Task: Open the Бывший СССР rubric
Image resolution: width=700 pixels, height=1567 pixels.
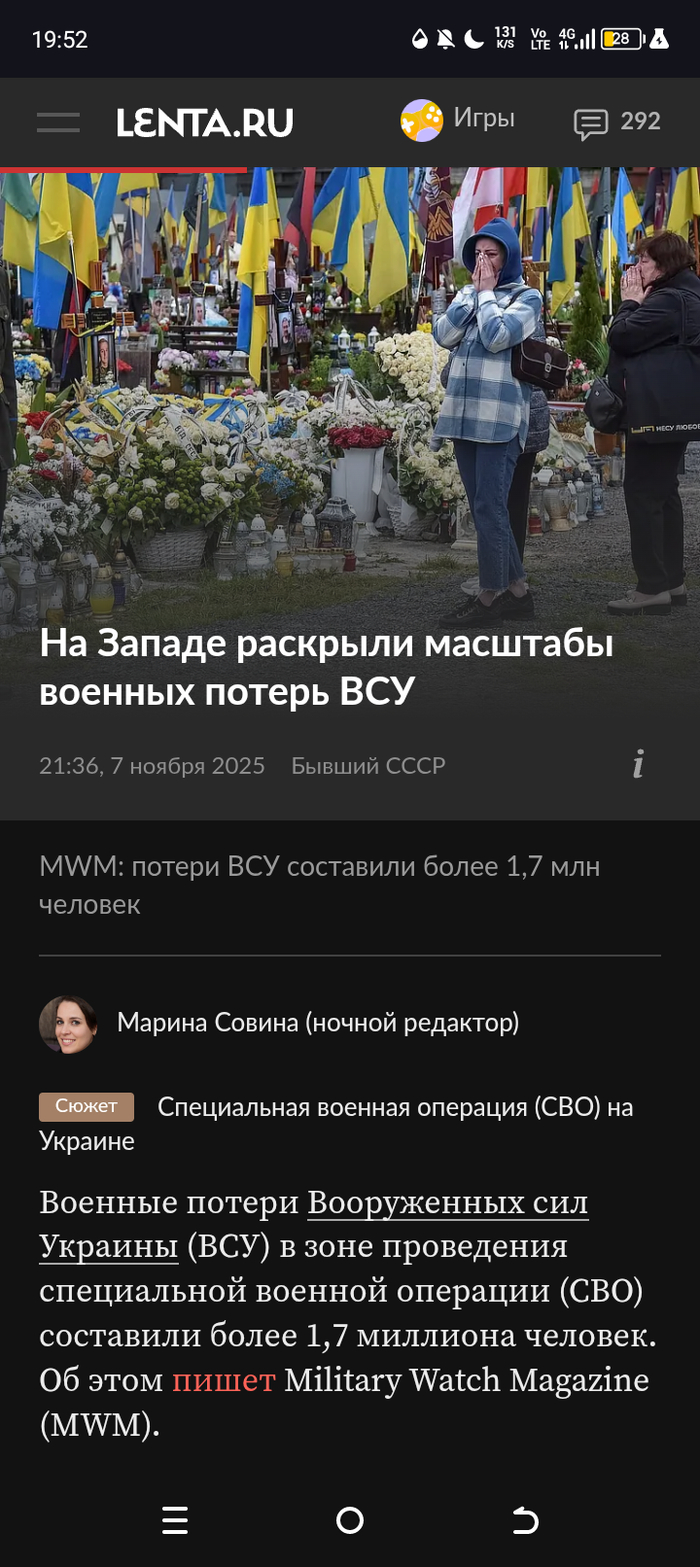Action: click(368, 766)
